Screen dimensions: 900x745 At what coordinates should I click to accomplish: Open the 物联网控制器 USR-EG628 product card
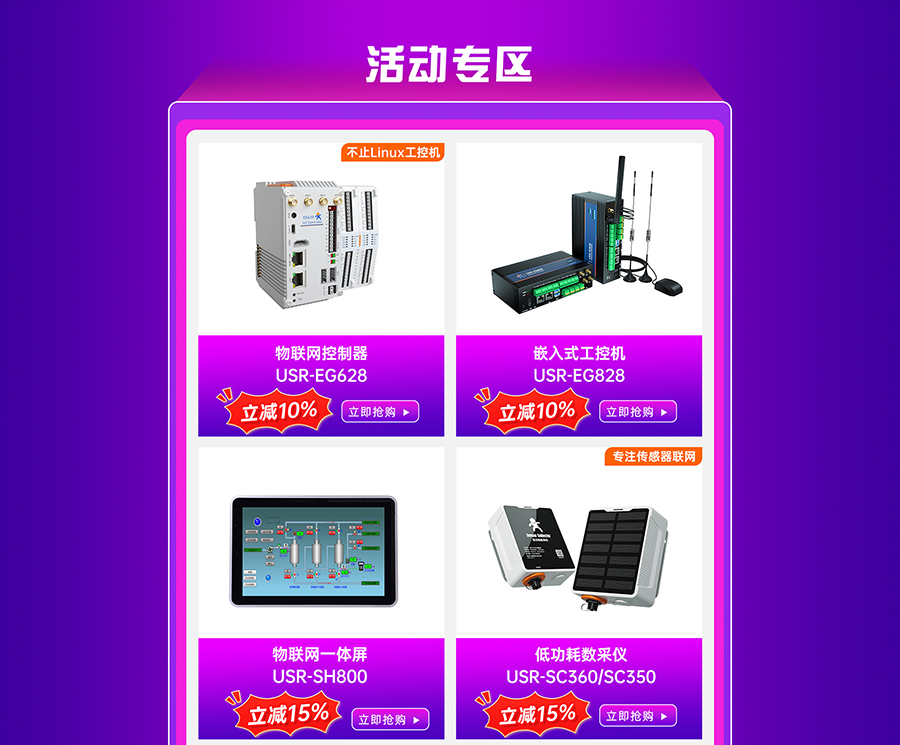tap(321, 240)
